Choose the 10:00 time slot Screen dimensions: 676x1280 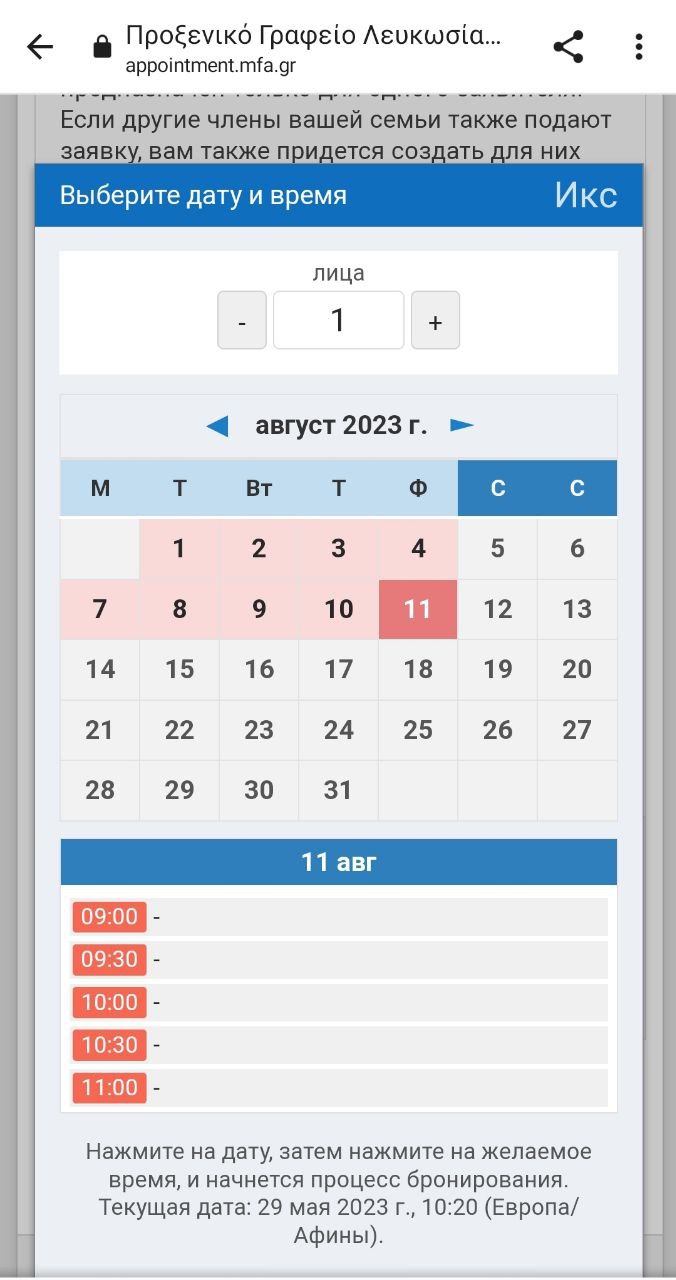click(110, 1002)
